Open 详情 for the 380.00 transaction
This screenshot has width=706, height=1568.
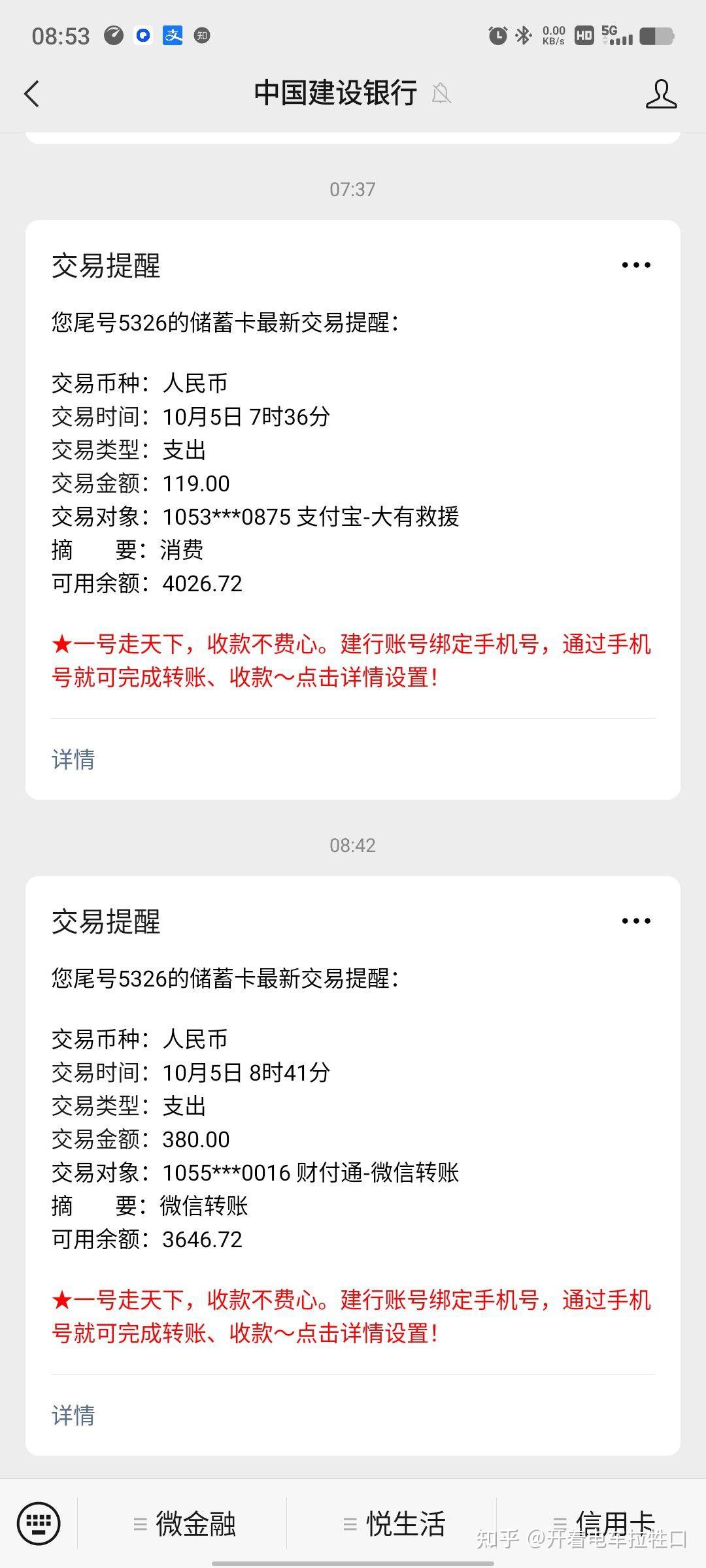point(73,1415)
